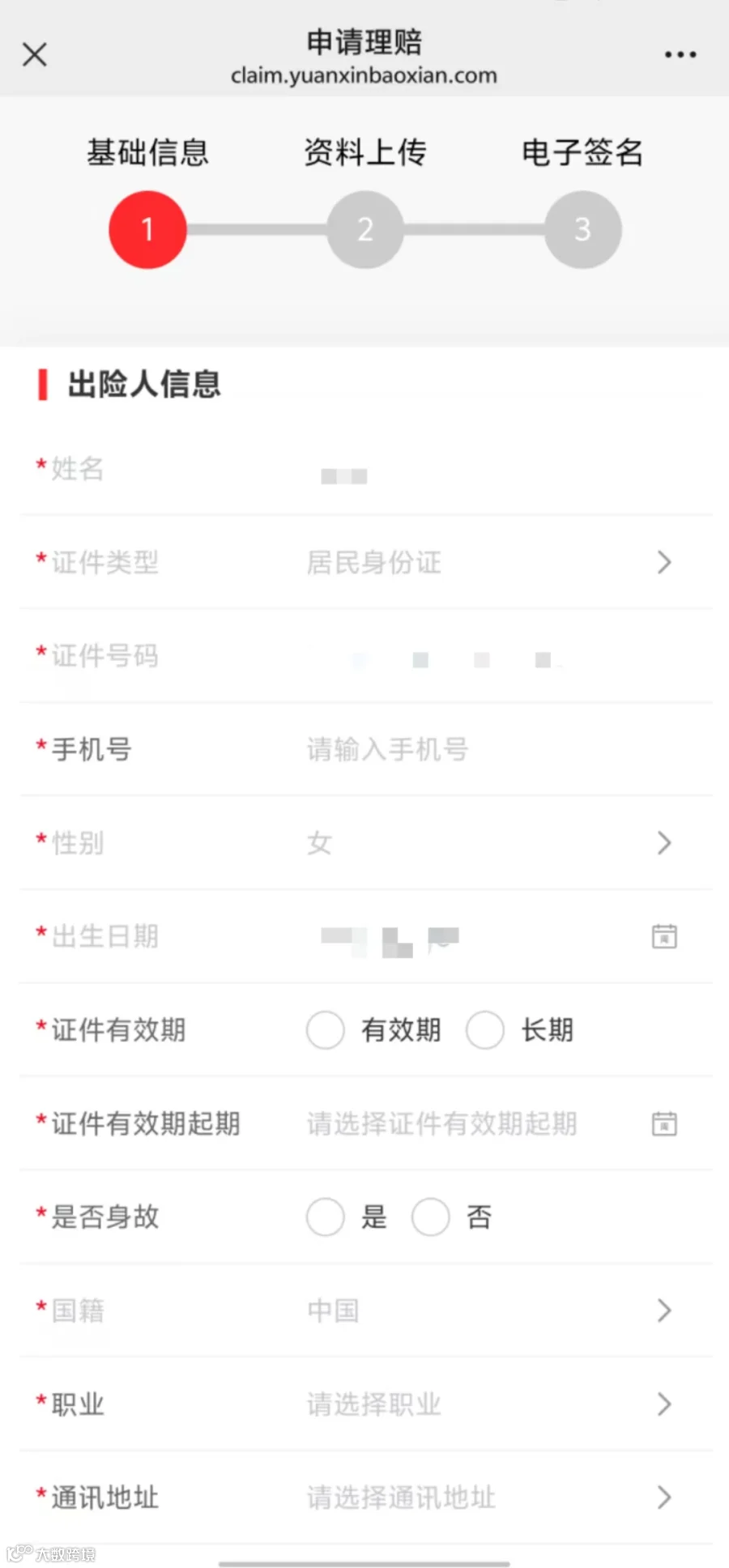729x1568 pixels.
Task: Close the 申请理赔 page with the X
Action: (x=34, y=53)
